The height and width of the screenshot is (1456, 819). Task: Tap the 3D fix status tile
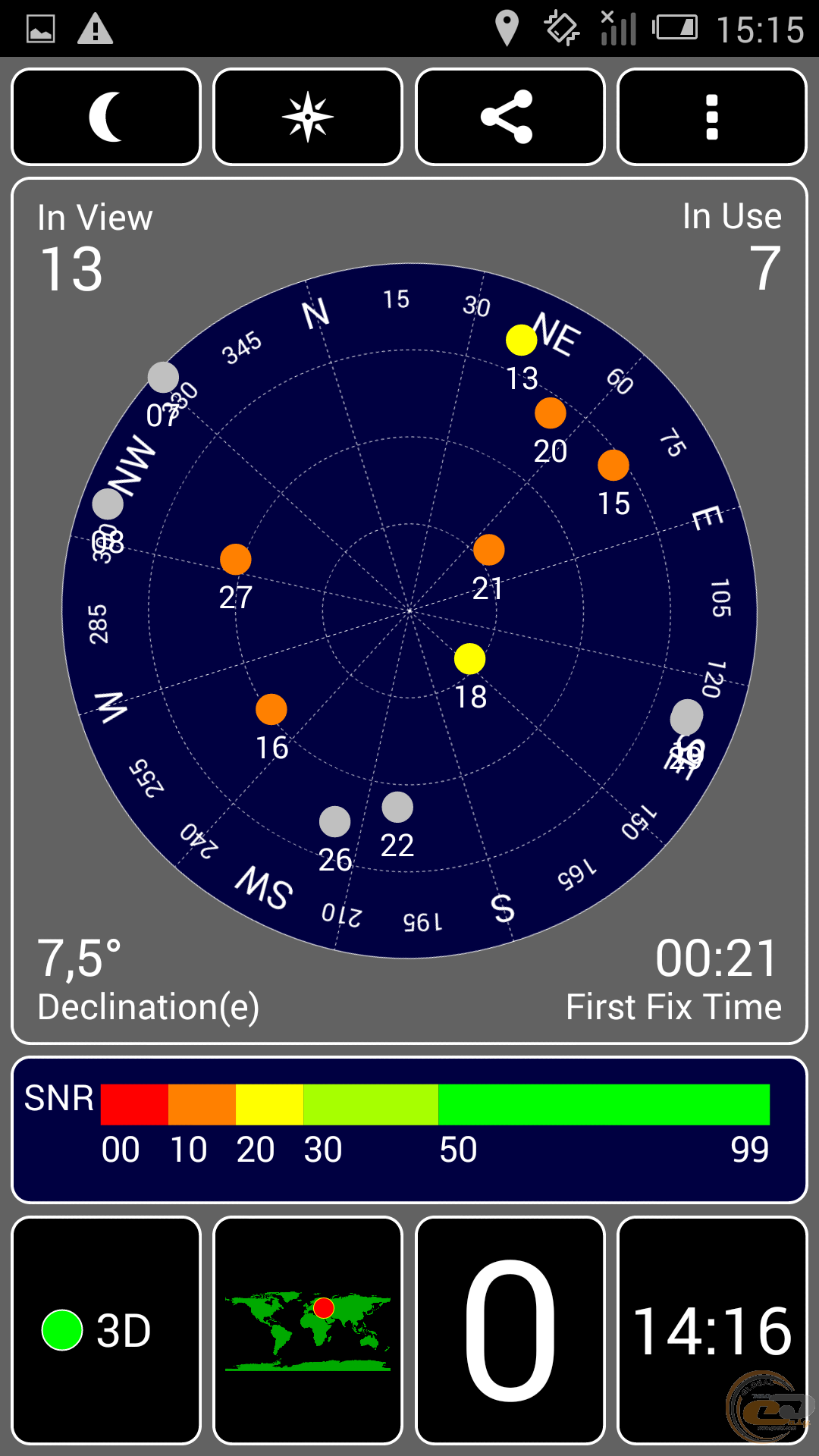coord(106,1330)
